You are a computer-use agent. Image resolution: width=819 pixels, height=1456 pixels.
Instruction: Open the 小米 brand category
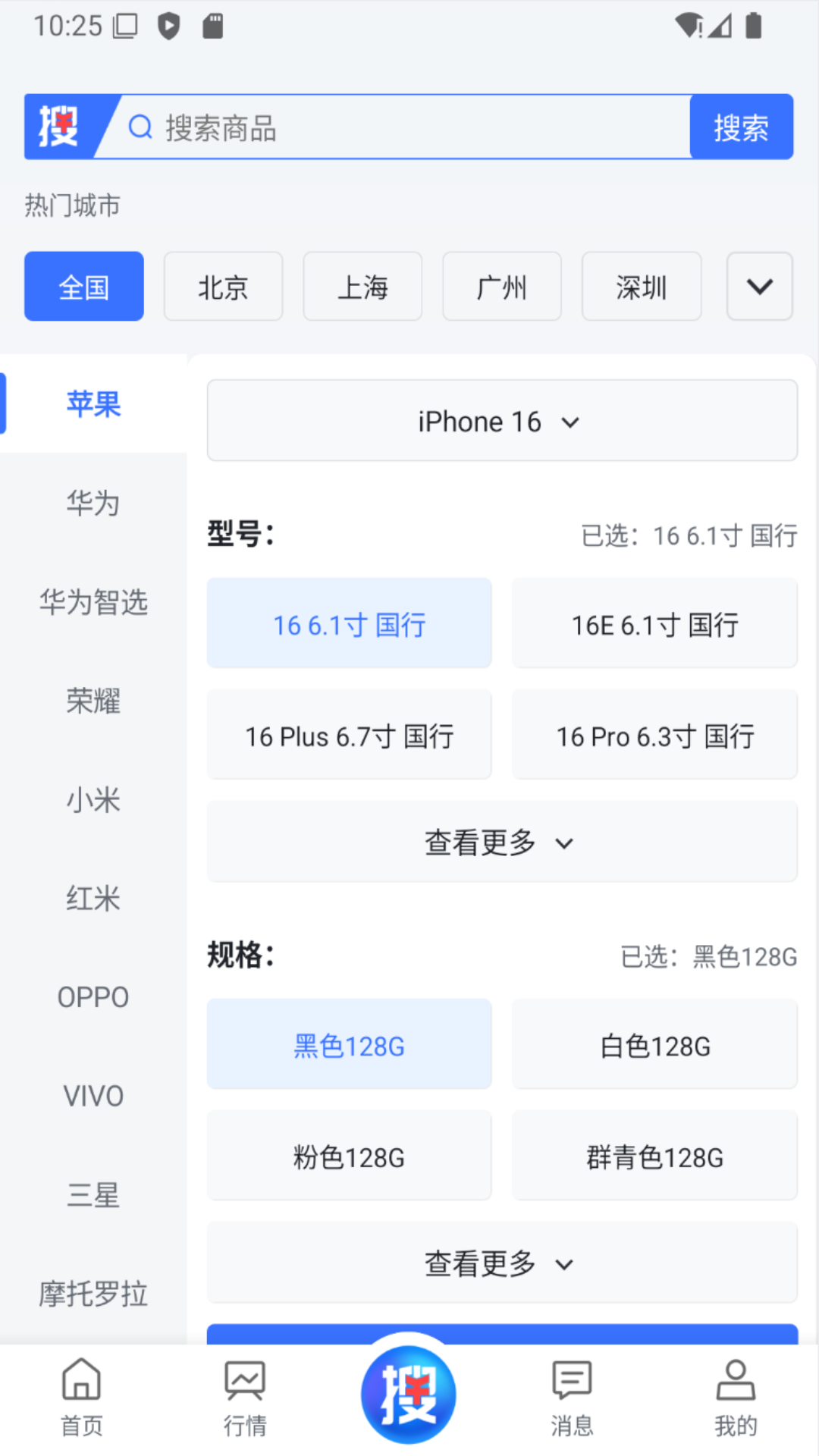tap(93, 800)
